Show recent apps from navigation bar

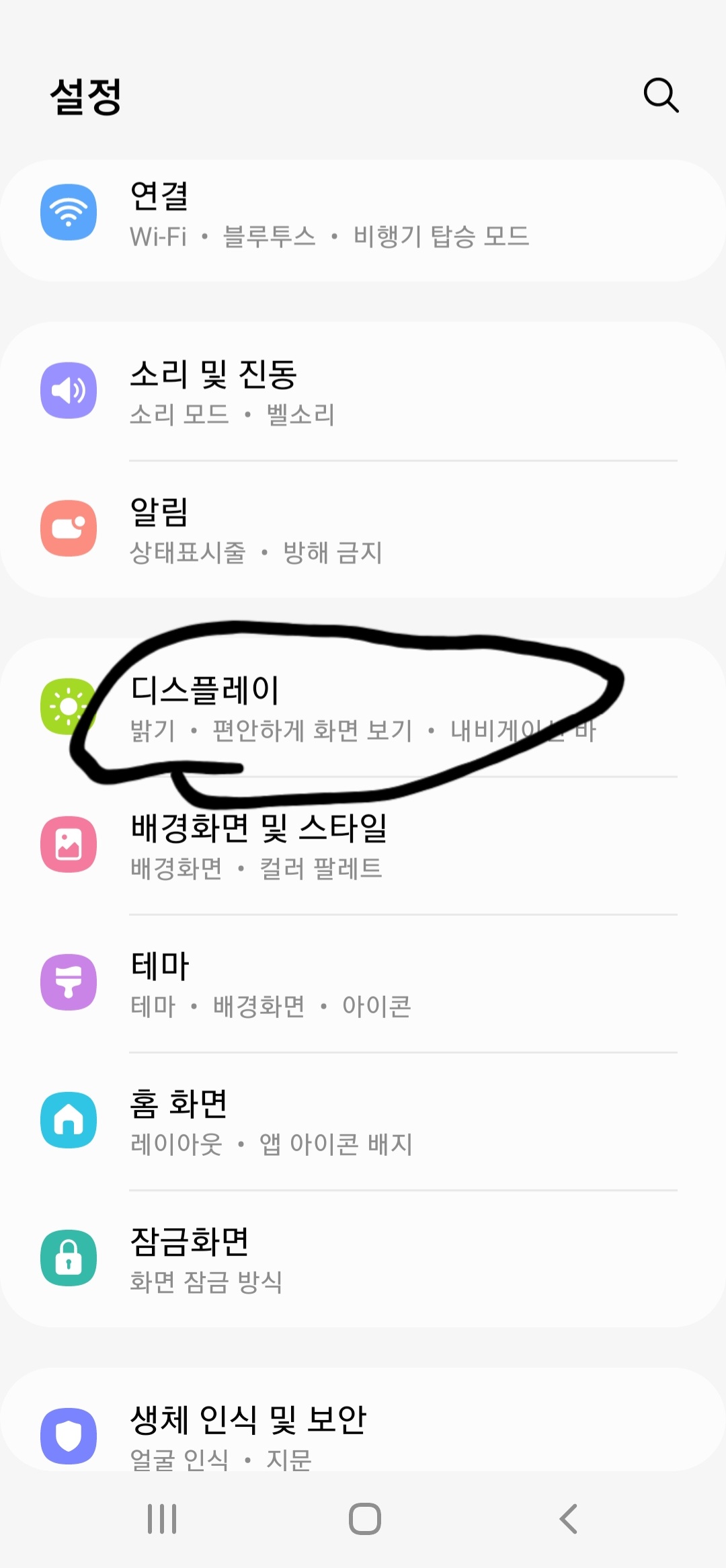tap(162, 1518)
